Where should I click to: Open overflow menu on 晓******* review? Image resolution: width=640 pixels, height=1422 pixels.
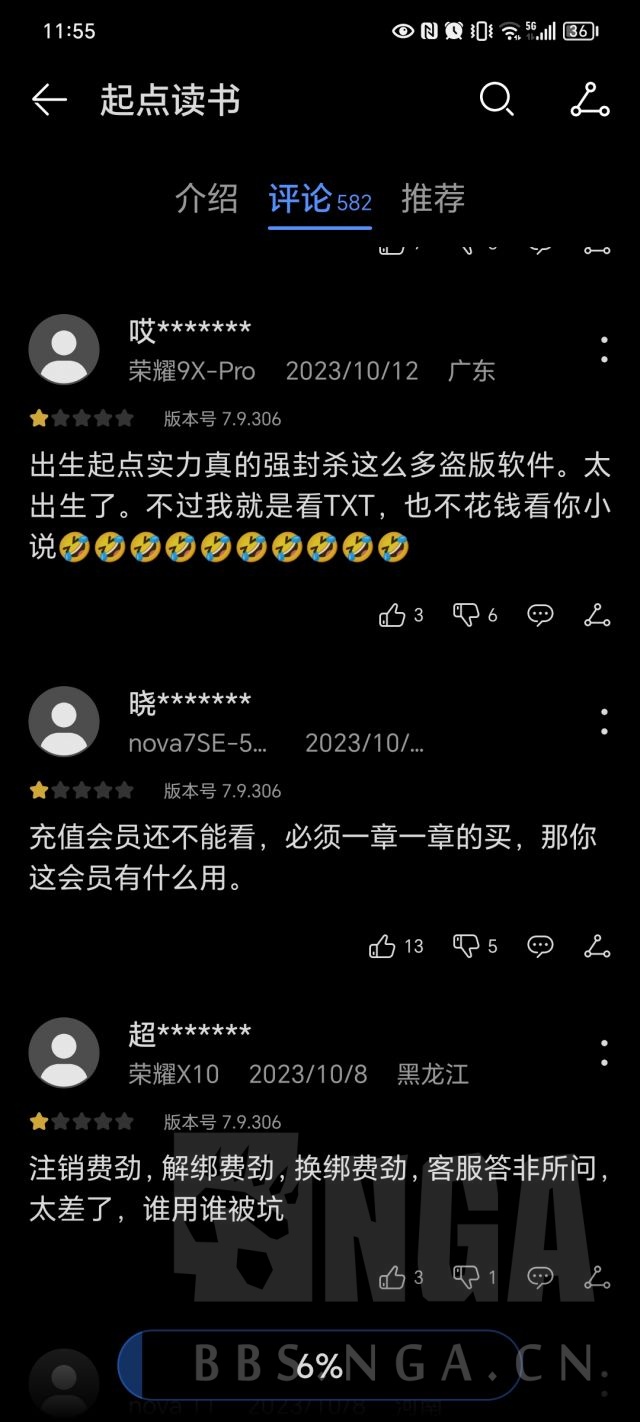(604, 722)
